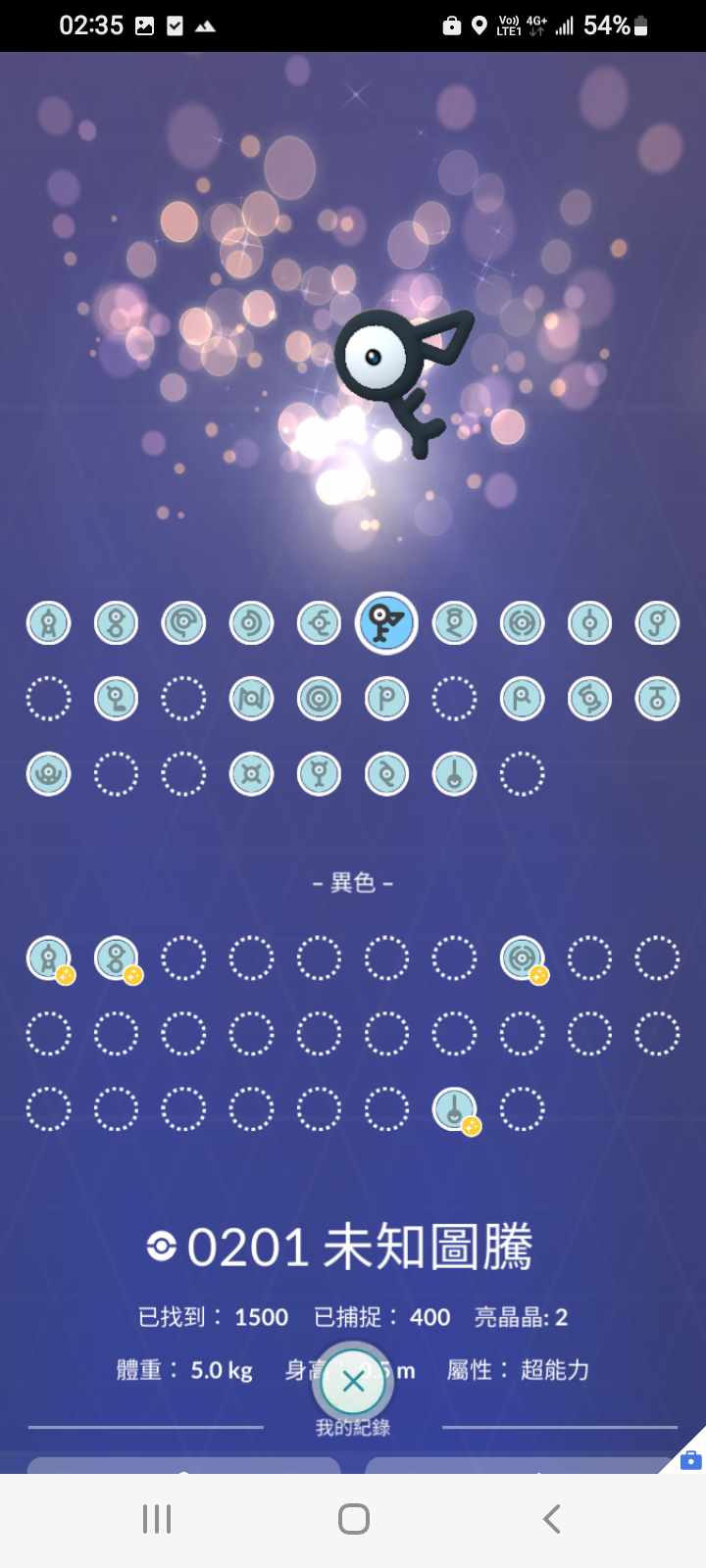Select the Unown A form
Image resolution: width=706 pixels, height=1568 pixels.
[x=48, y=623]
